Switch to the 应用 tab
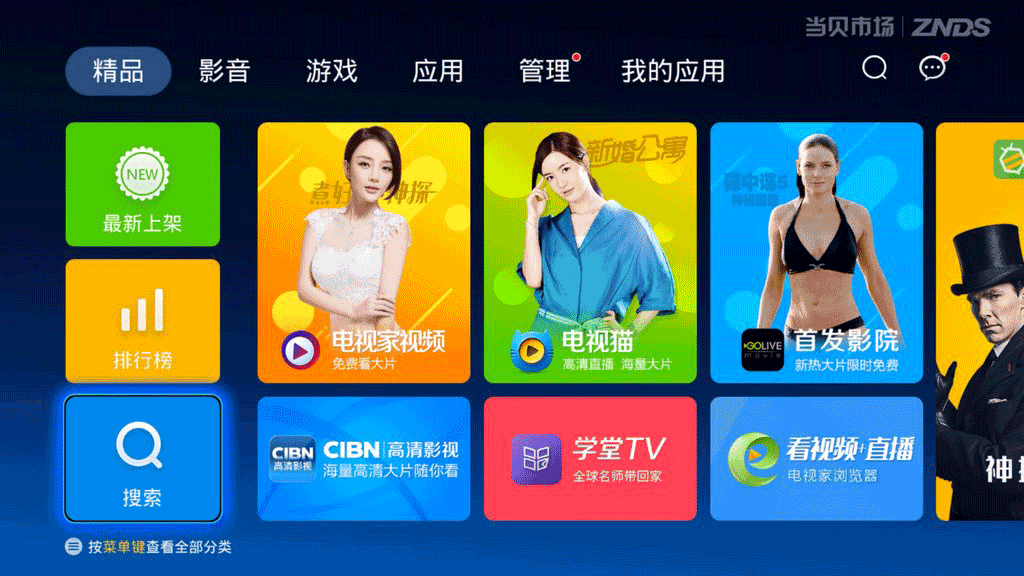The height and width of the screenshot is (576, 1024). pos(438,71)
